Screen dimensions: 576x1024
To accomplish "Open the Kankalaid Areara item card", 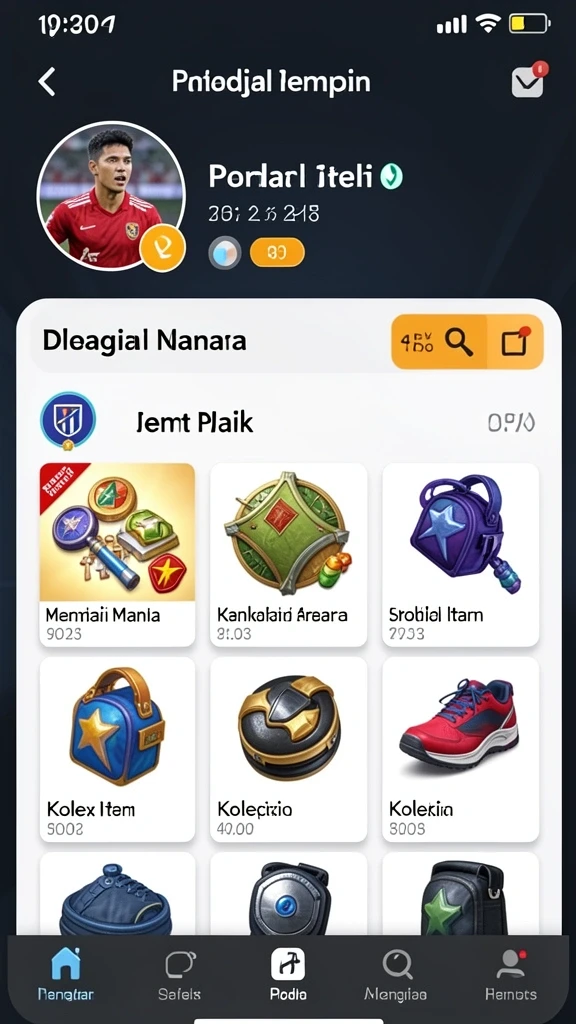I will point(288,554).
